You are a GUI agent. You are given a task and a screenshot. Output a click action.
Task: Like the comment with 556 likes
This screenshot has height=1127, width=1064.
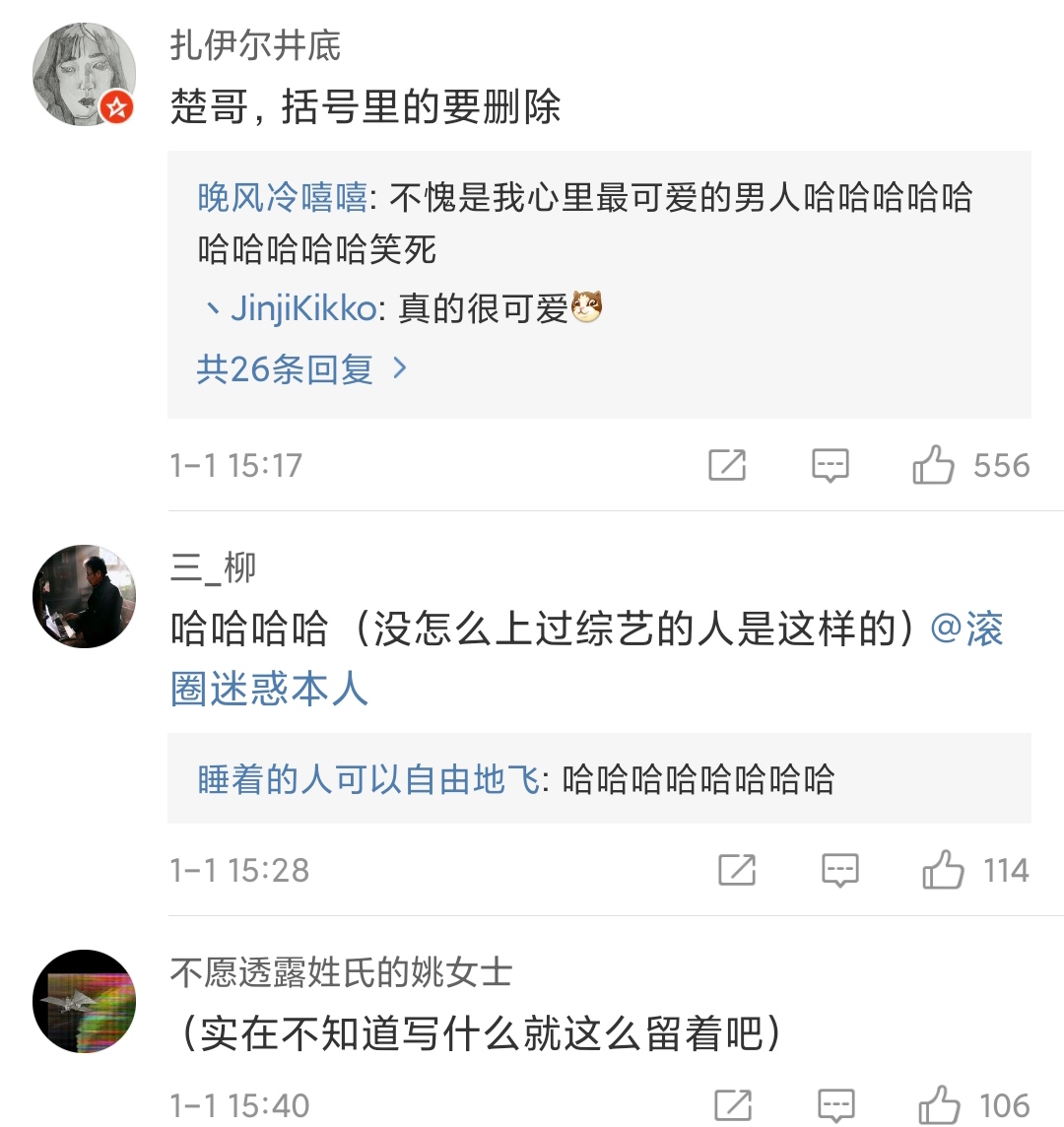click(933, 465)
